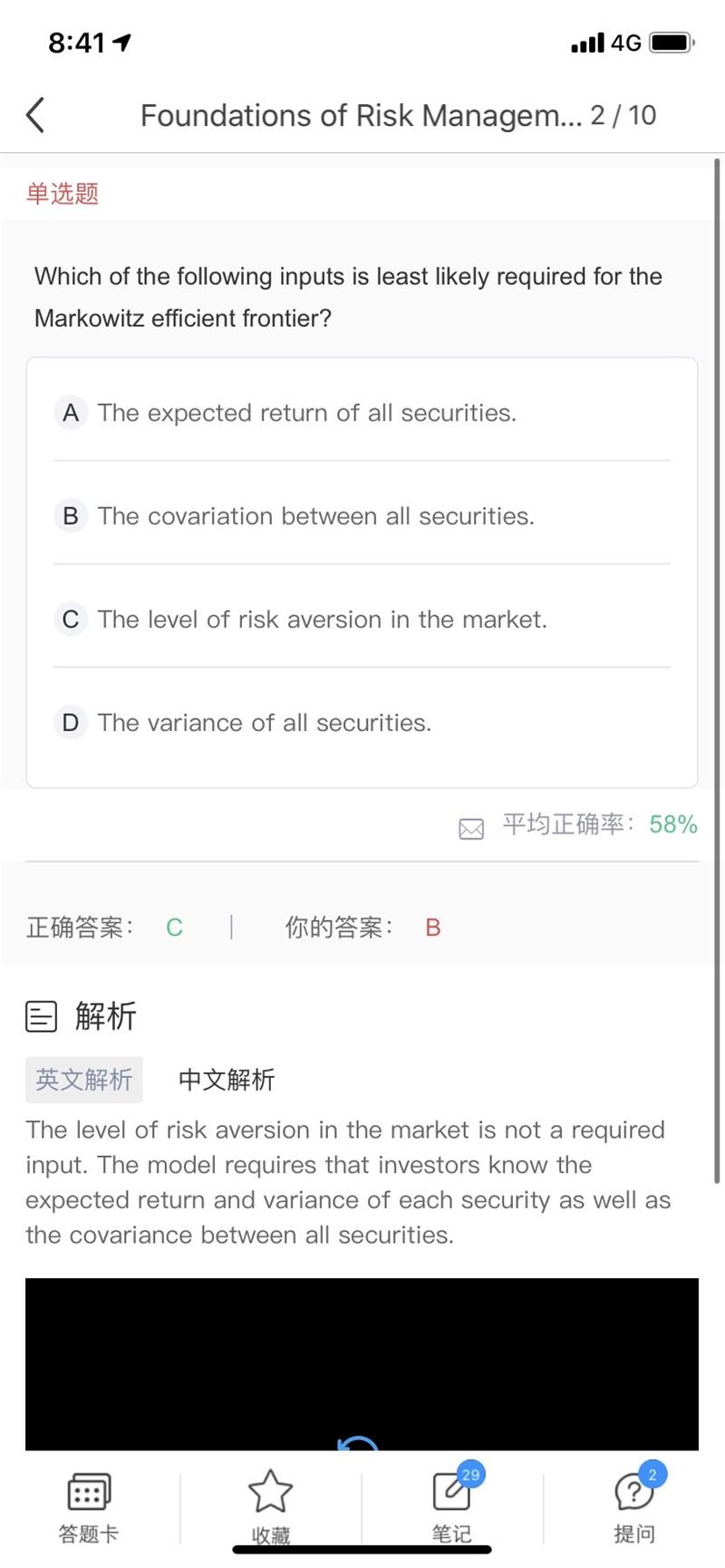Switch to the 英文解析 tab
The width and height of the screenshot is (725, 1568).
tap(83, 1080)
